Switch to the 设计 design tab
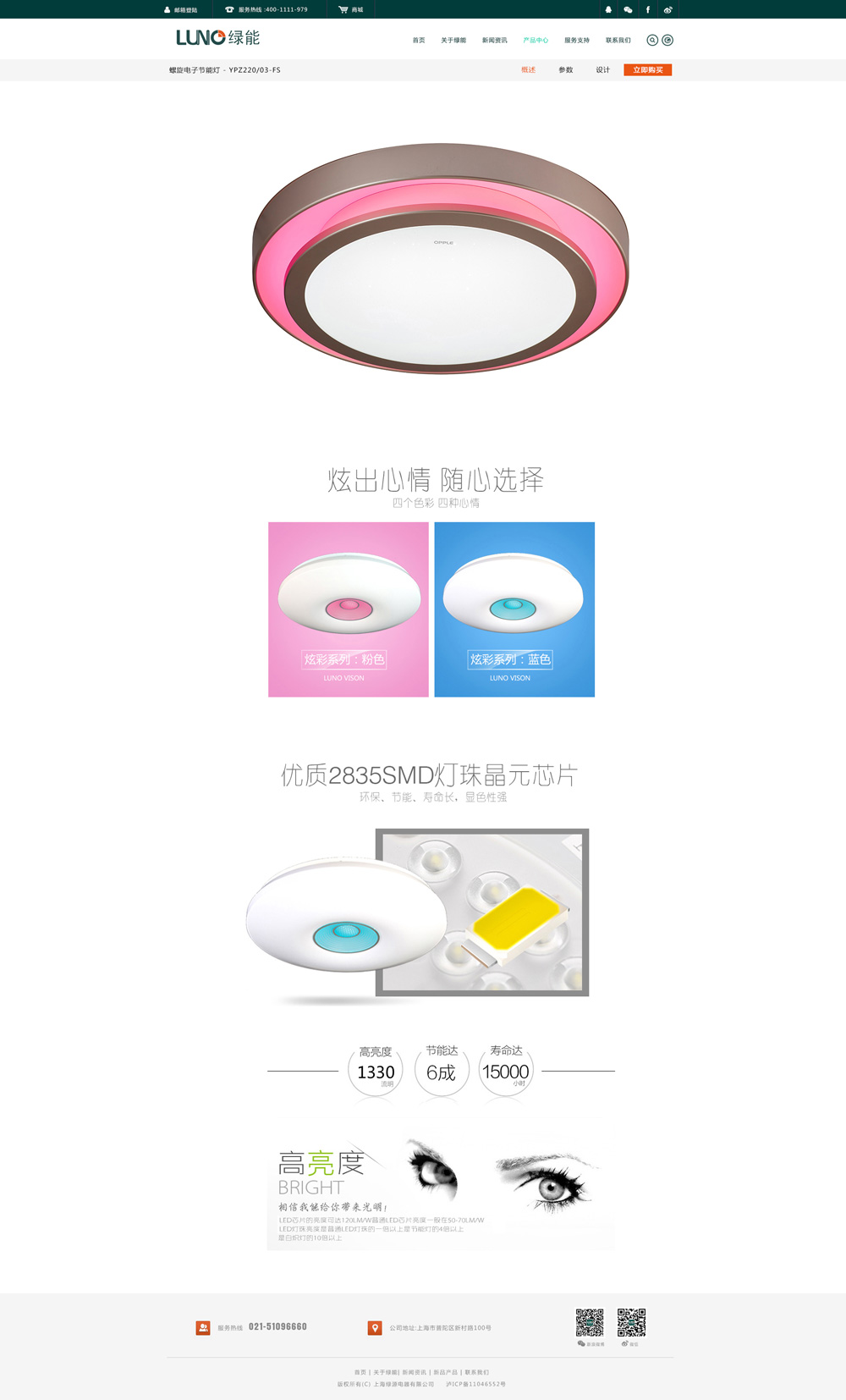The image size is (846, 1400). pyautogui.click(x=602, y=70)
